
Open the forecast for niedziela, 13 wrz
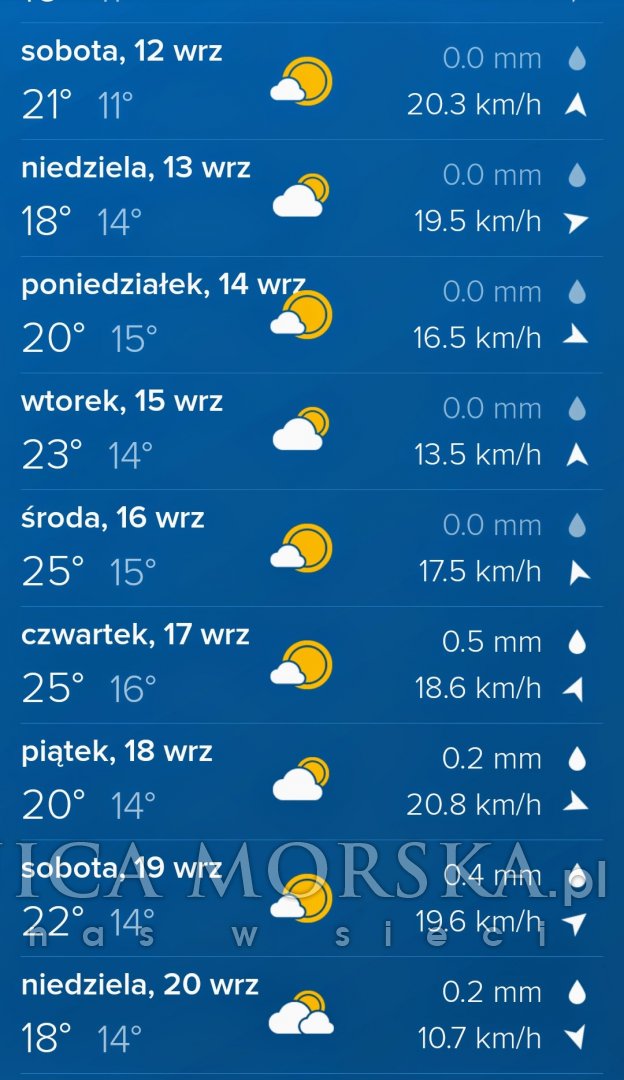pos(312,198)
